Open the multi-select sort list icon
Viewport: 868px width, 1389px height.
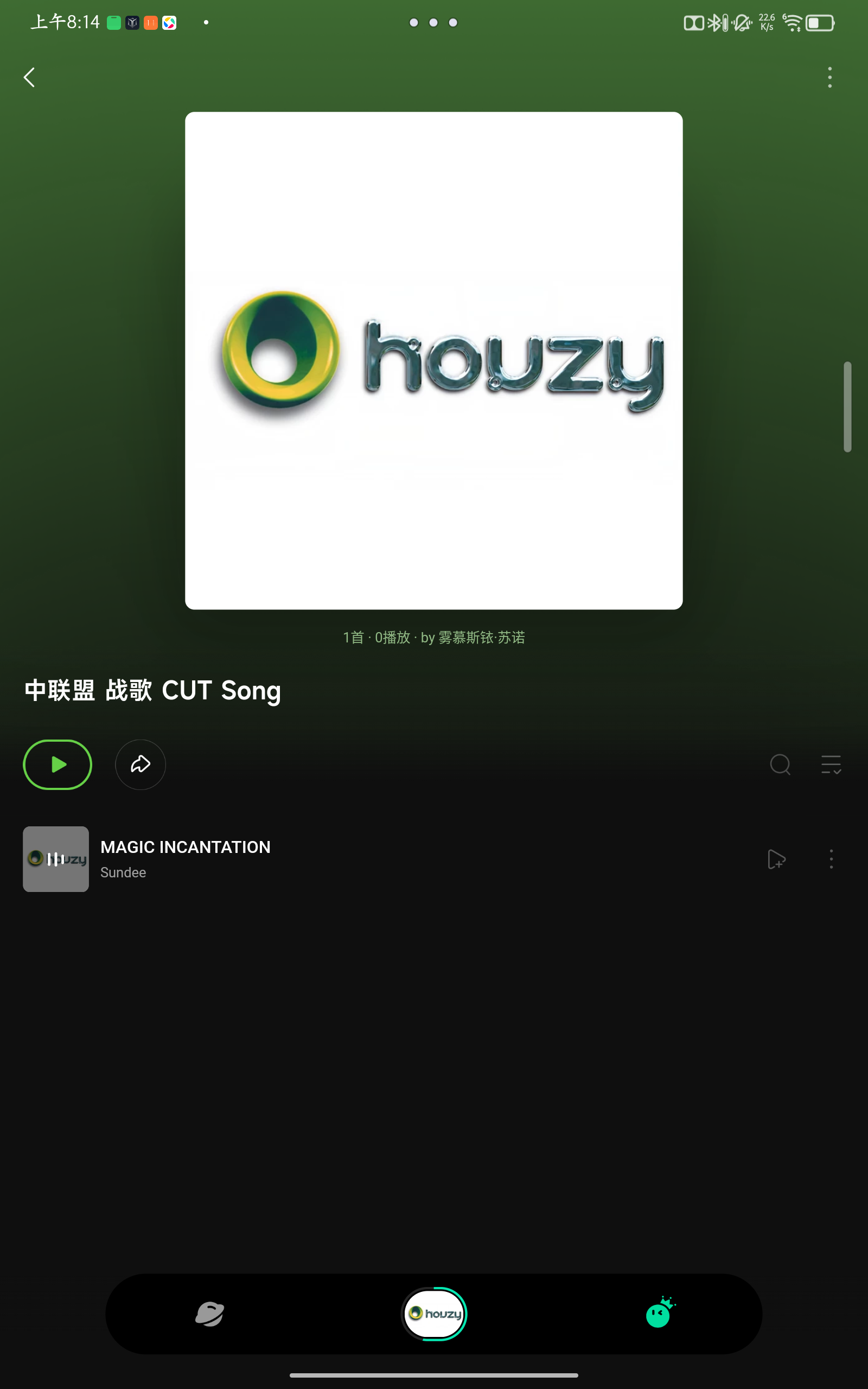pos(831,764)
